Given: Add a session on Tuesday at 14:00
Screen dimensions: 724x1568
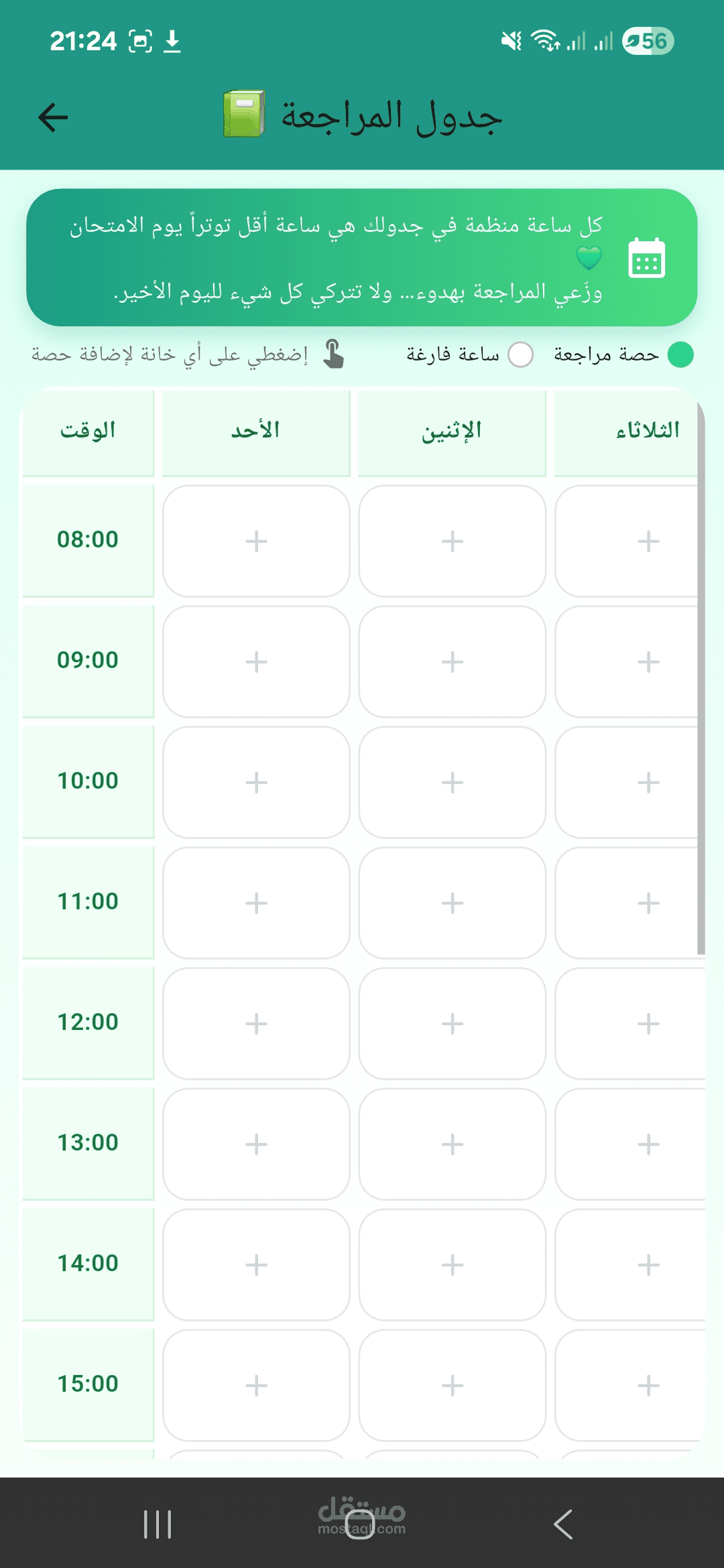Looking at the screenshot, I should pos(648,1264).
